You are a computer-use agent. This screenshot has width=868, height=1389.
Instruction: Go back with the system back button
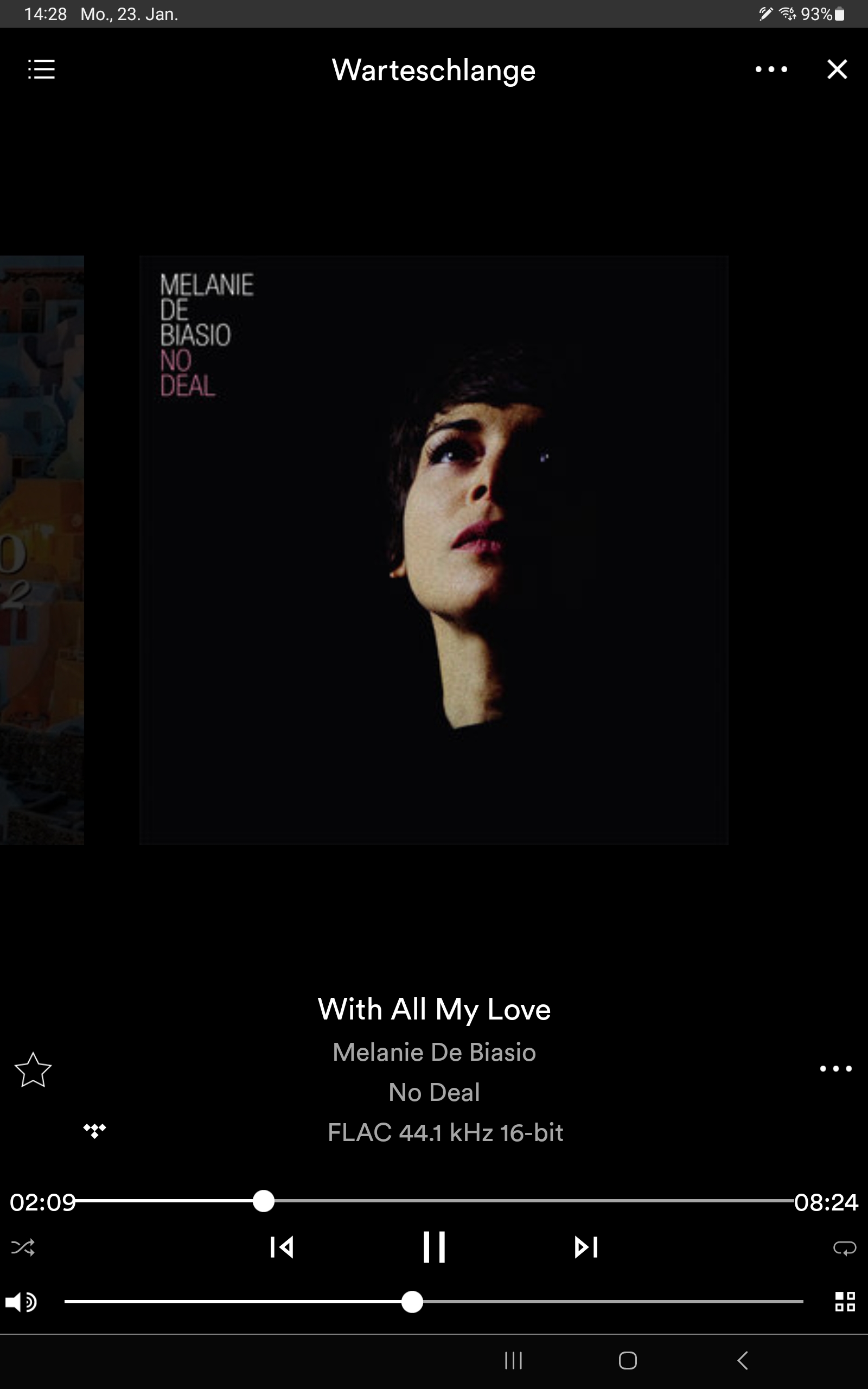pos(742,1360)
